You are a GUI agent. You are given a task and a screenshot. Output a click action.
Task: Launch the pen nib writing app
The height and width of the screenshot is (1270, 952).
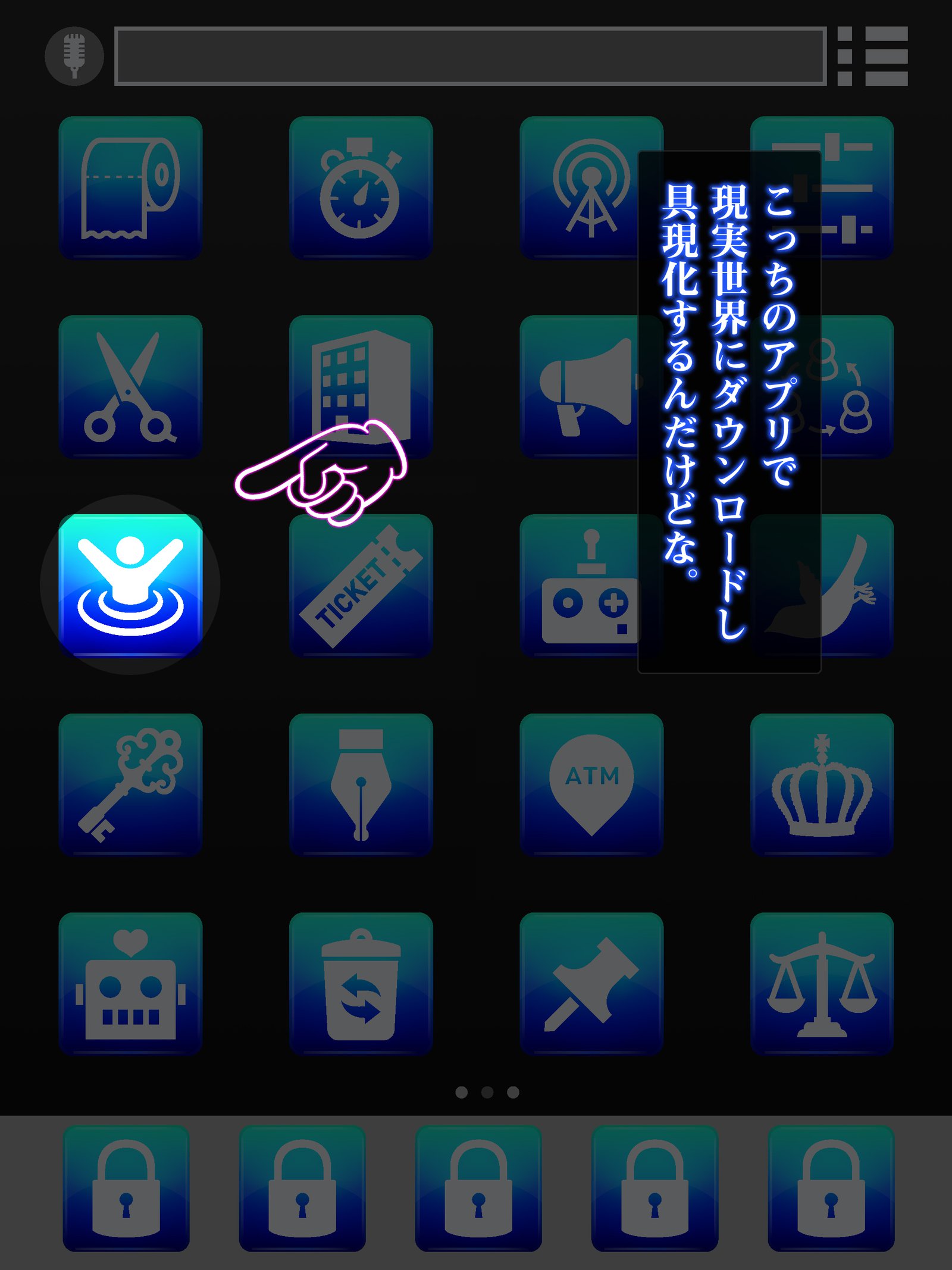(360, 783)
